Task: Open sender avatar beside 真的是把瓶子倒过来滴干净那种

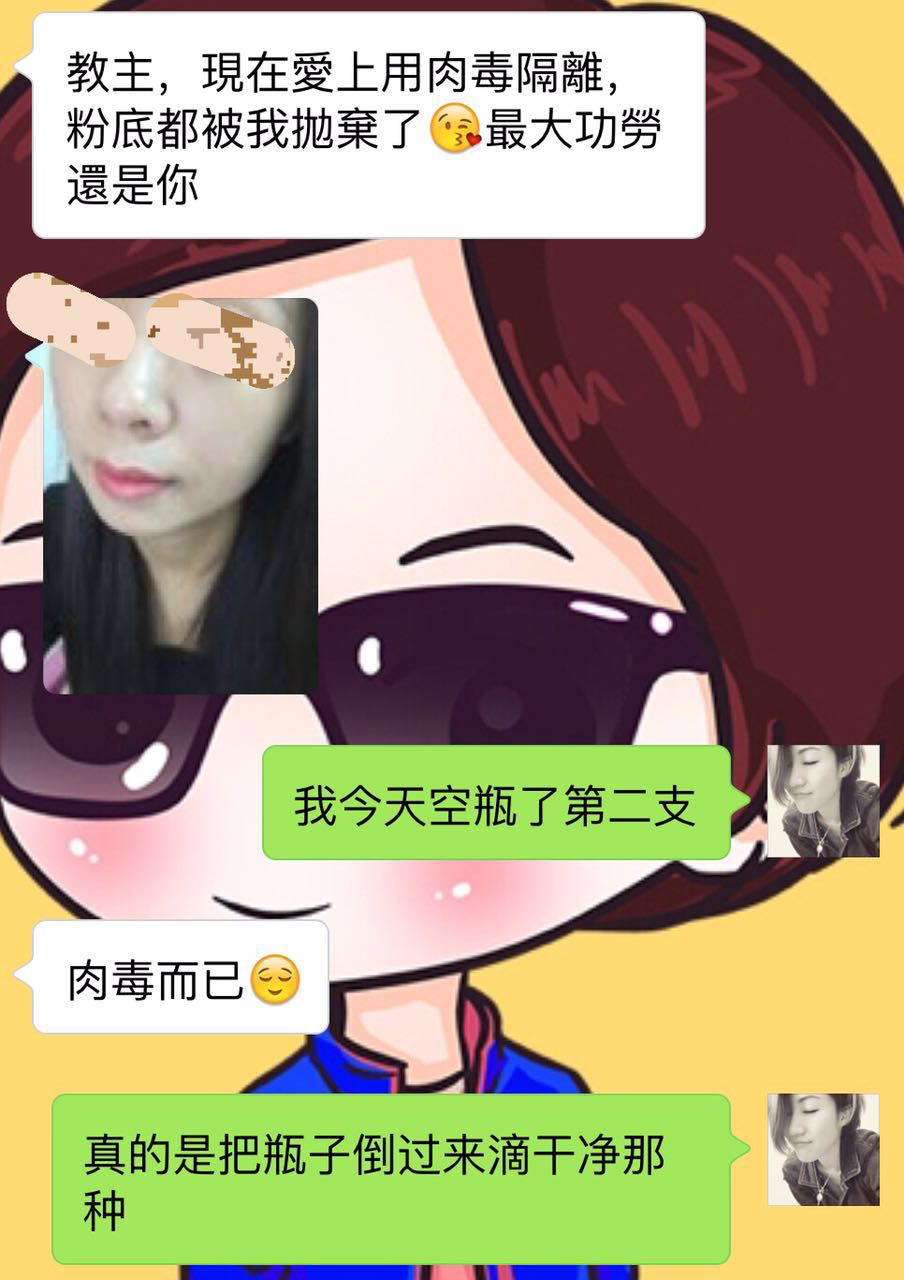Action: click(823, 1149)
